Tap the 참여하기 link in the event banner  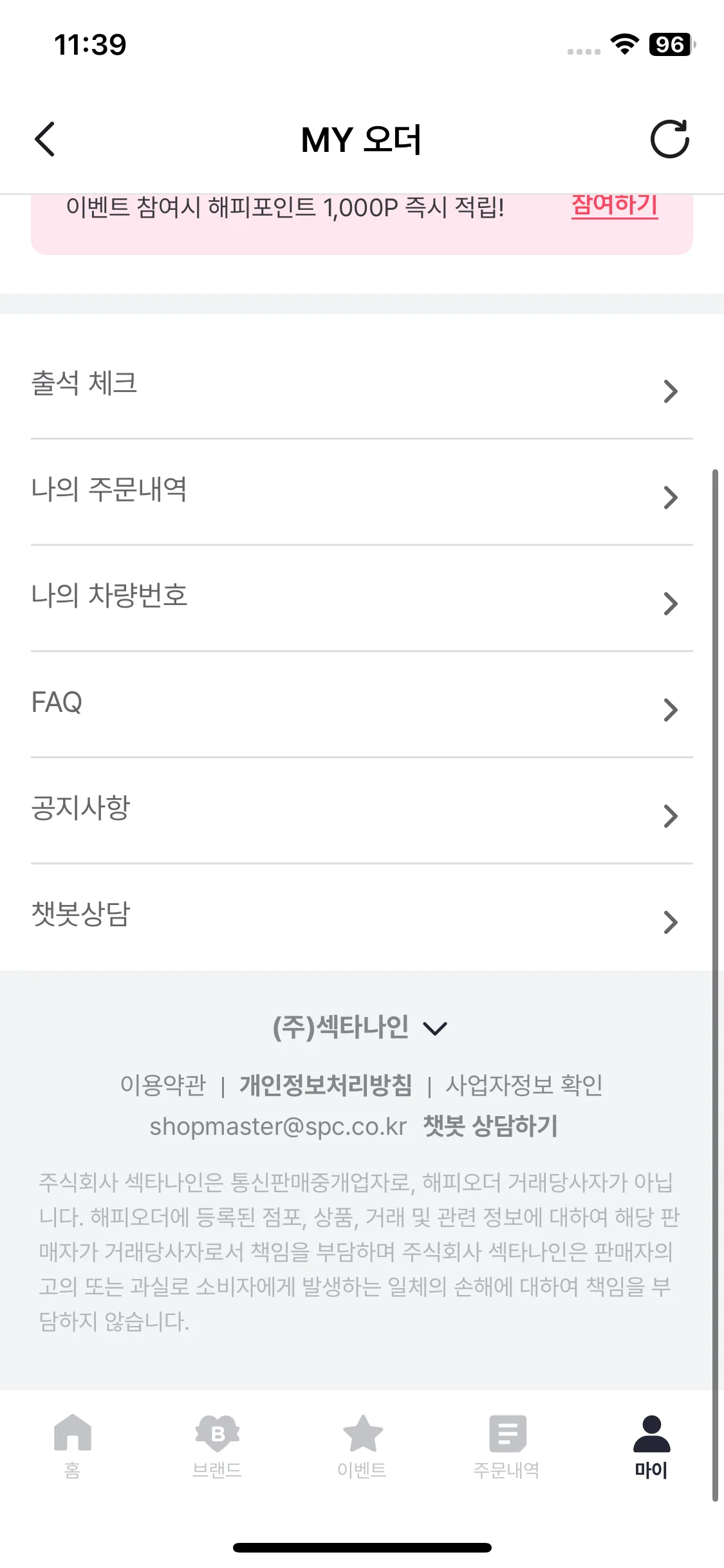tap(615, 206)
